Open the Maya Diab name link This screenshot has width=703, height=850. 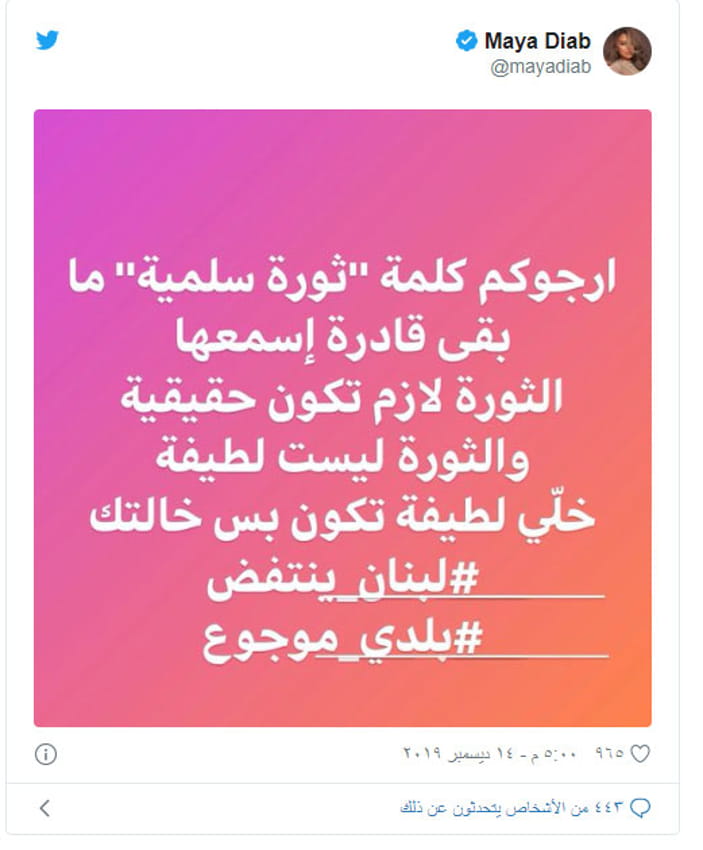tap(537, 41)
